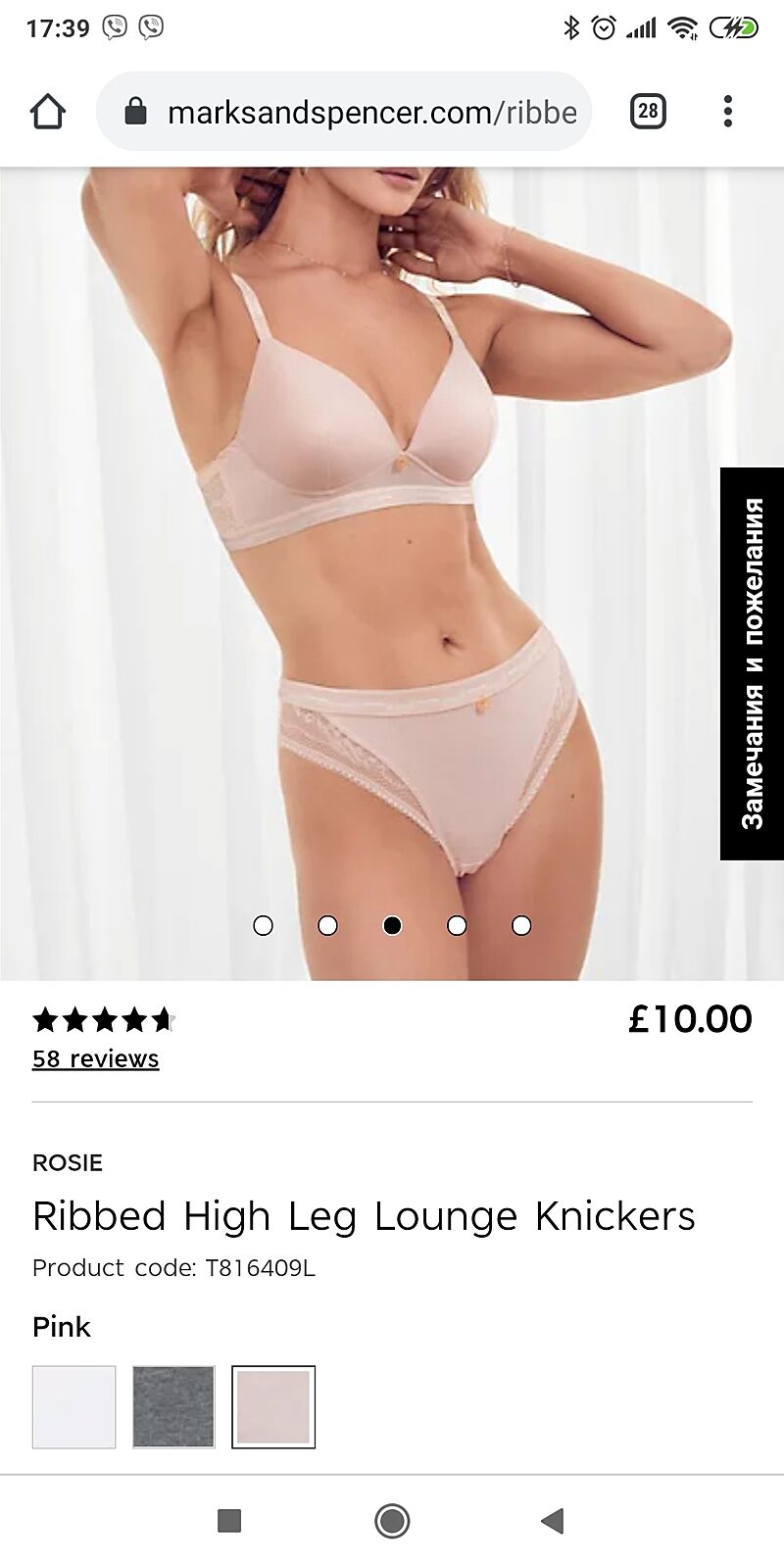This screenshot has width=784, height=1568.
Task: Show the first product image
Action: point(263,925)
